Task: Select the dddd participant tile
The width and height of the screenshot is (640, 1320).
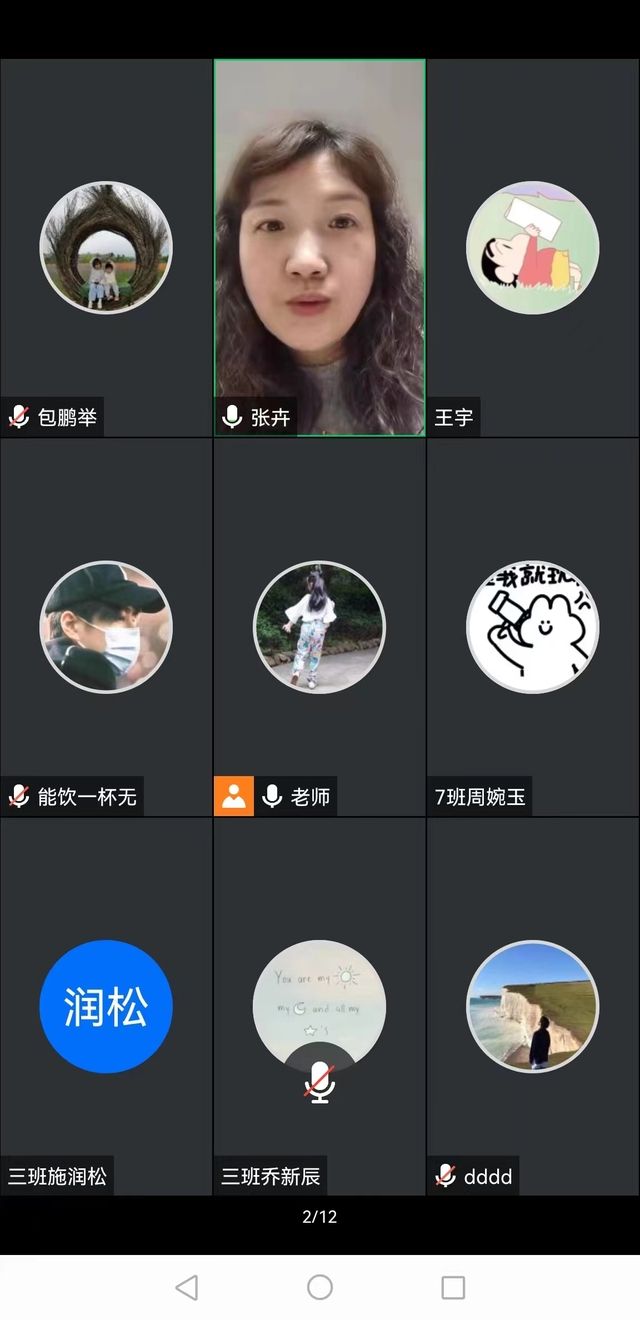Action: [533, 1006]
